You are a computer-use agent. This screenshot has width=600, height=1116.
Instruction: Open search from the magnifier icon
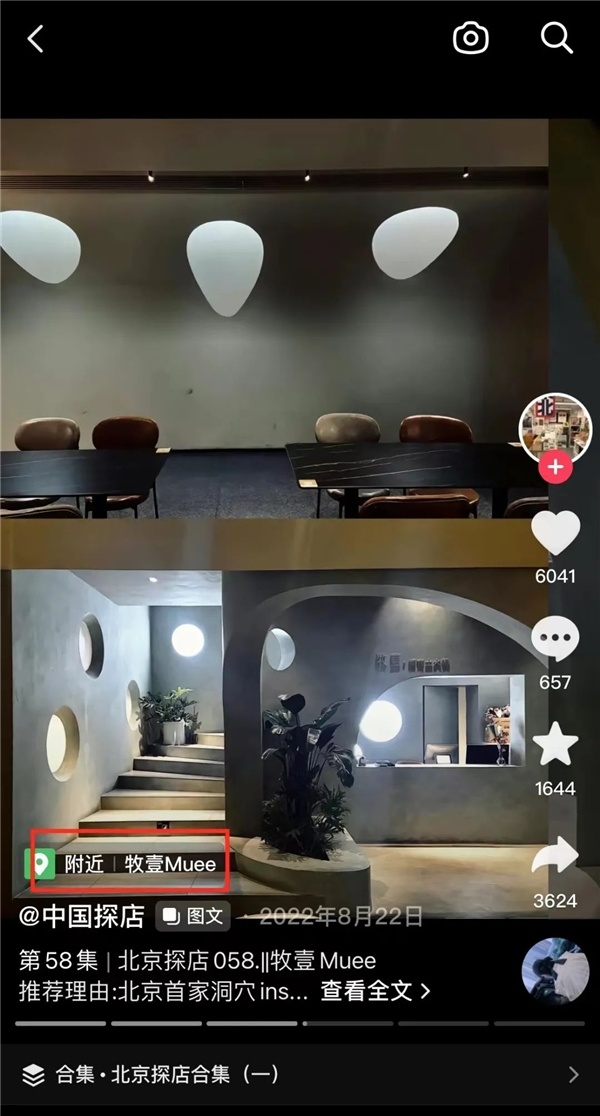(556, 38)
